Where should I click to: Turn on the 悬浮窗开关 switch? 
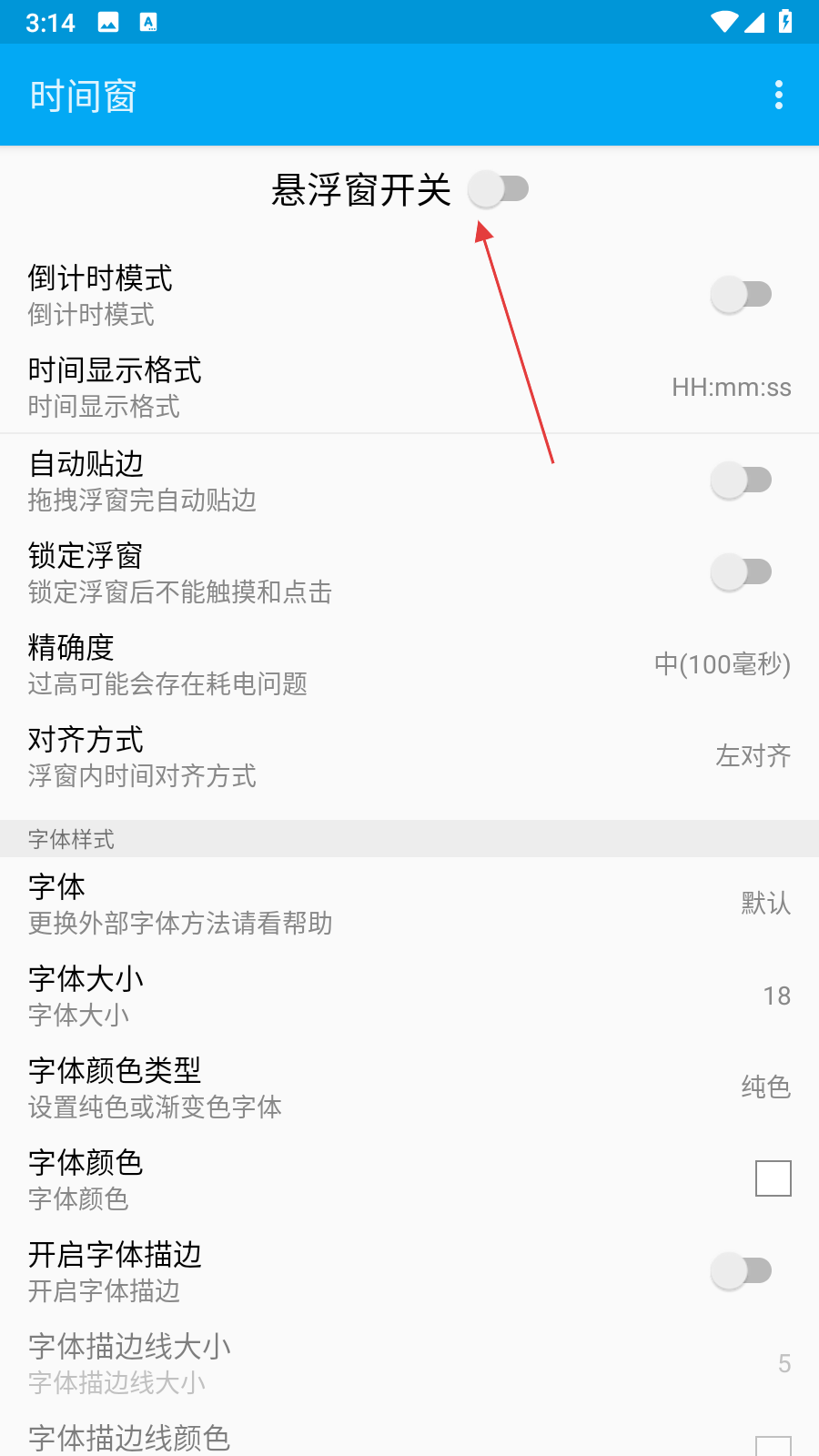tap(498, 189)
